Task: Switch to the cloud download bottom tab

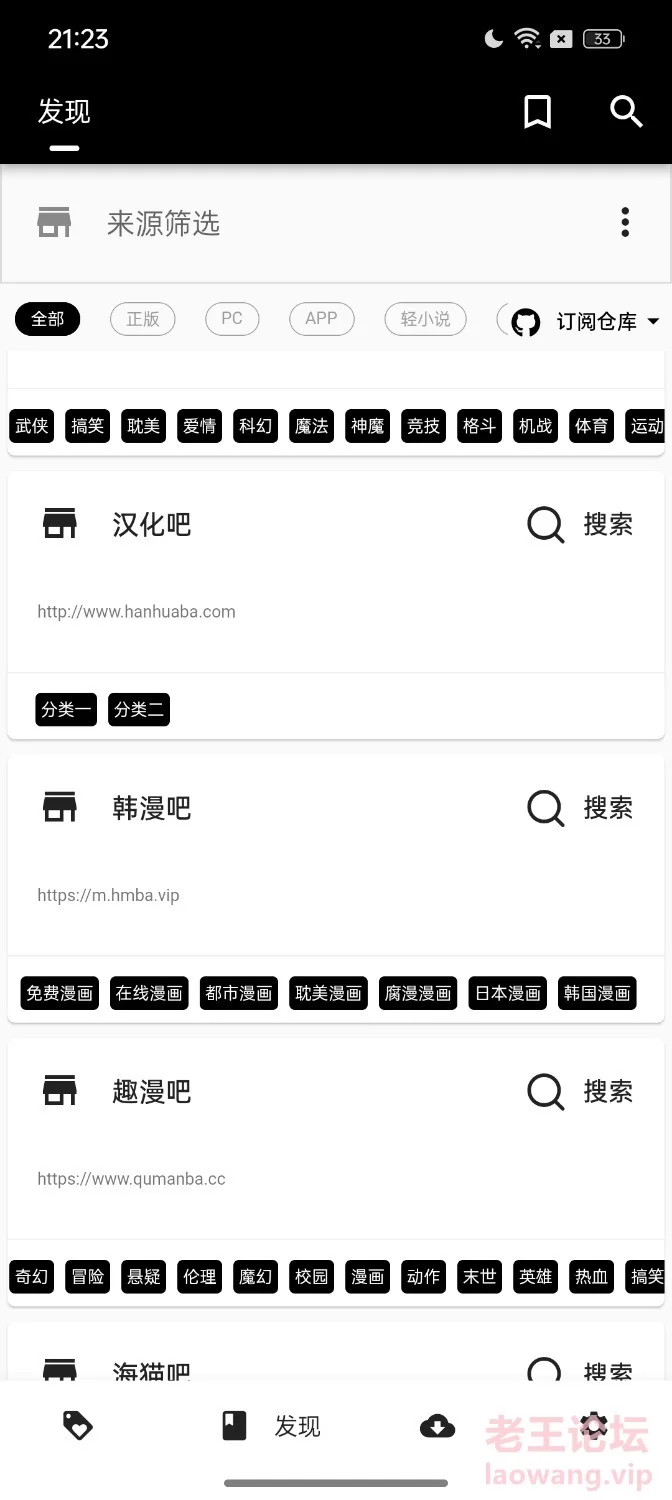Action: click(x=437, y=1426)
